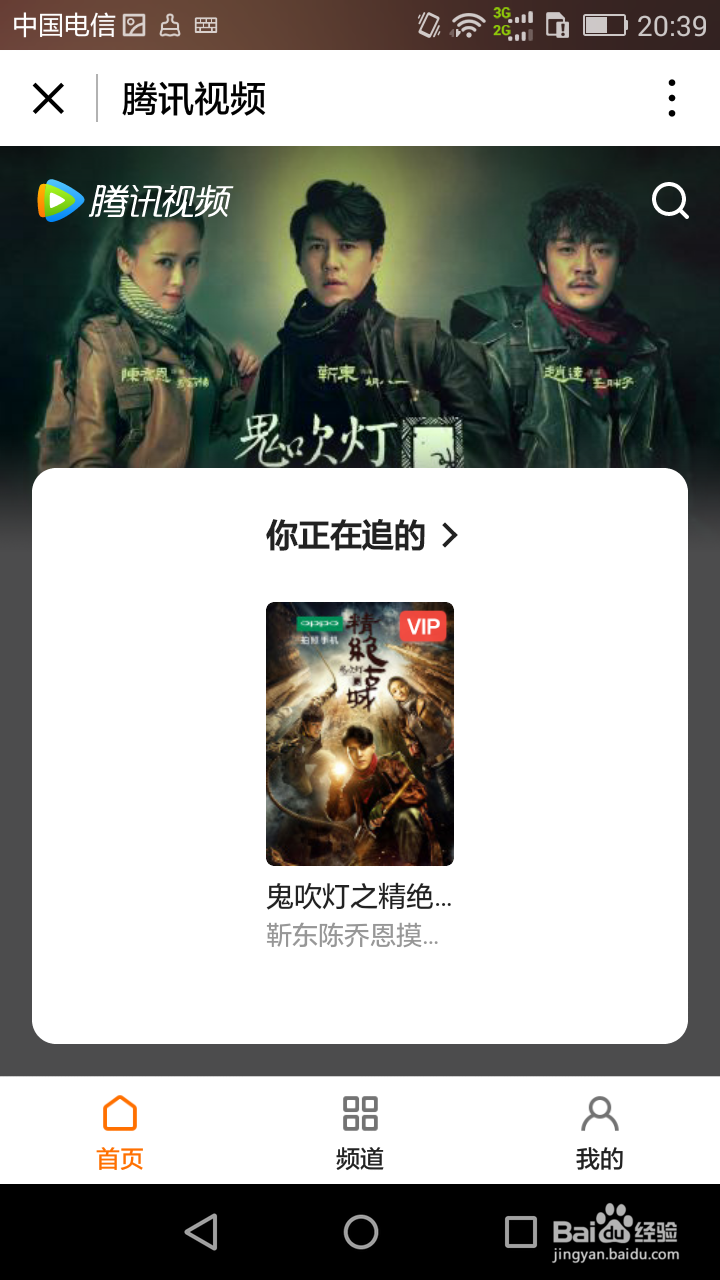Screen dimensions: 720x1280
Task: Tap the Android back navigation arrow
Action: click(x=201, y=1232)
